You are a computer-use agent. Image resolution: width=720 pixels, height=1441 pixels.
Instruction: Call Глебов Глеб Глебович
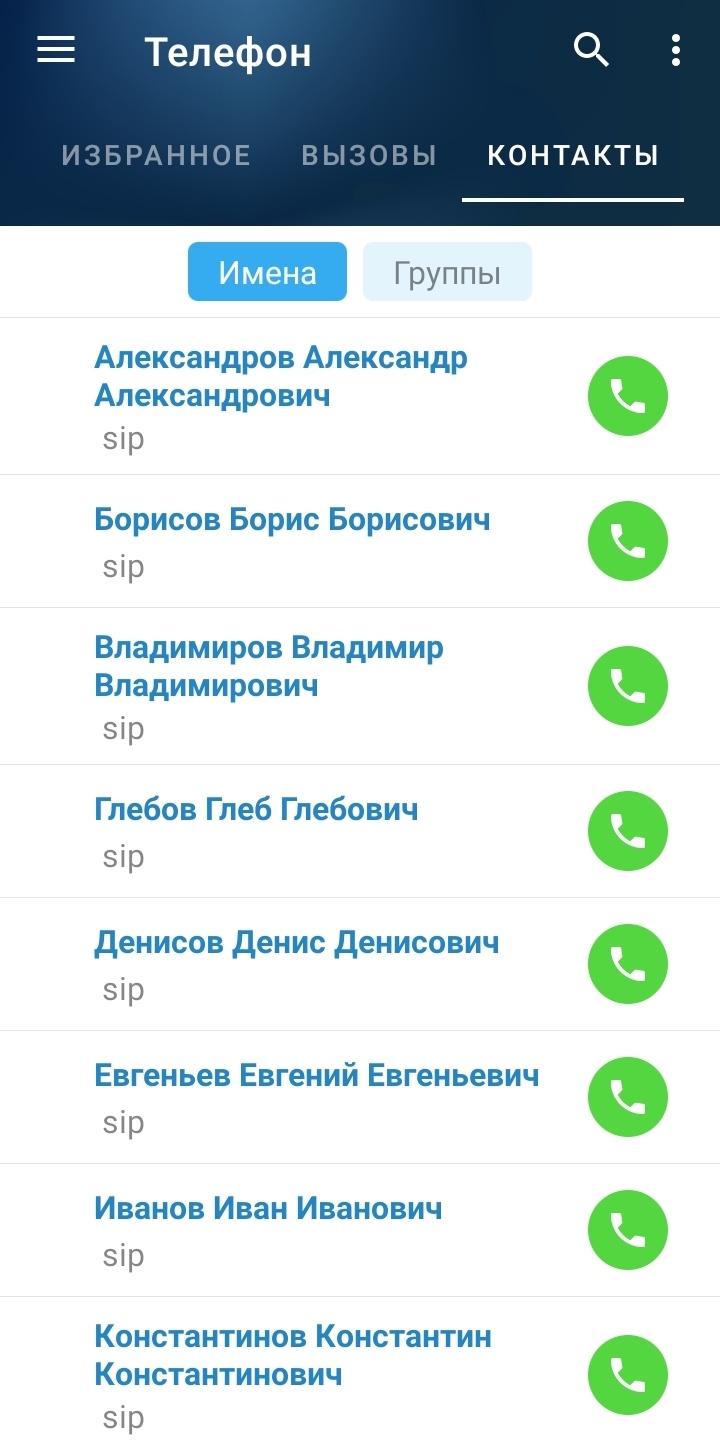tap(627, 831)
